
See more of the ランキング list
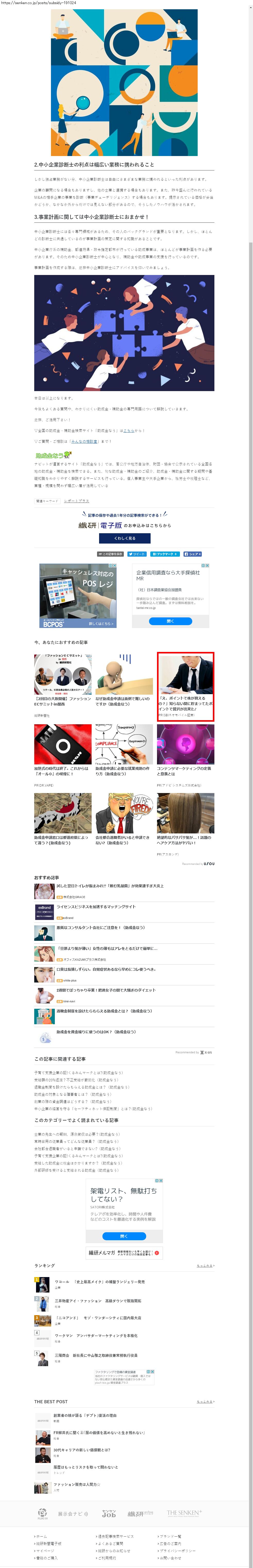point(204,1265)
